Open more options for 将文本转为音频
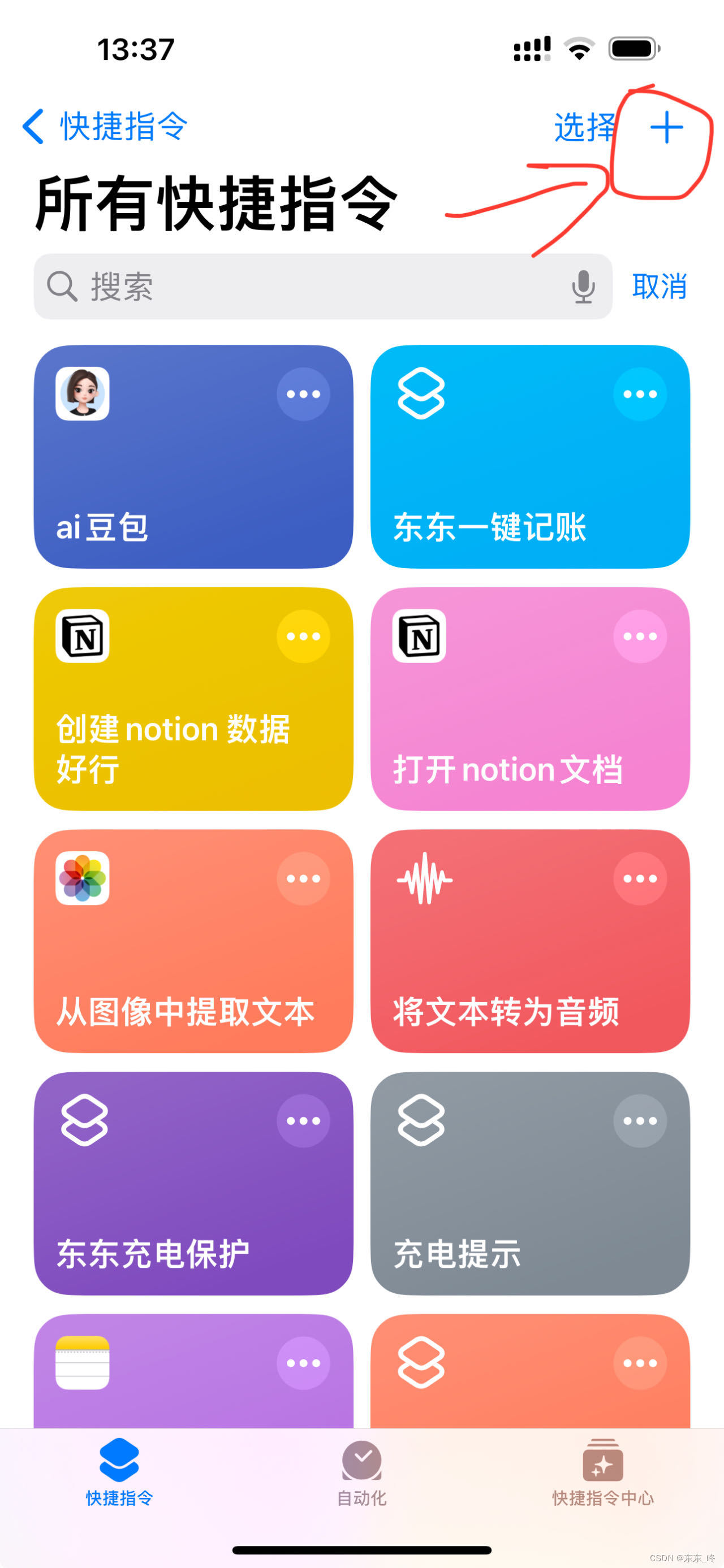 click(x=639, y=878)
